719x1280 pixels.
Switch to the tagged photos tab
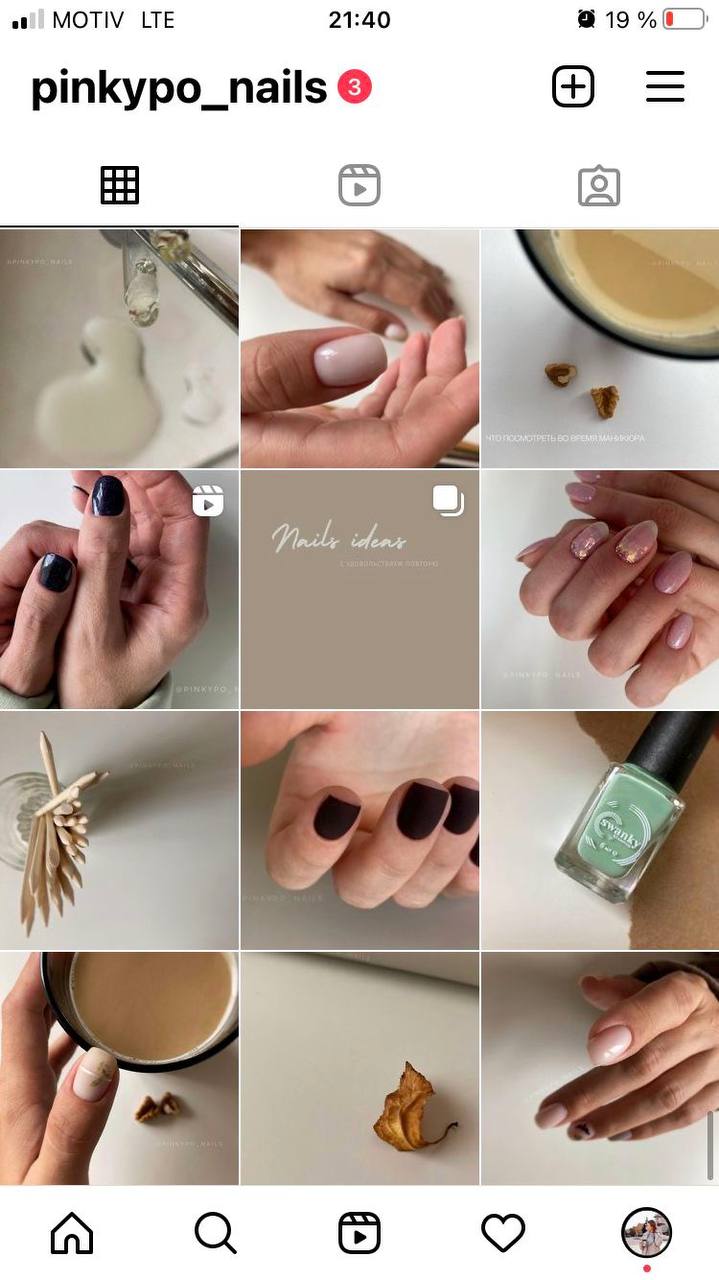click(x=599, y=186)
